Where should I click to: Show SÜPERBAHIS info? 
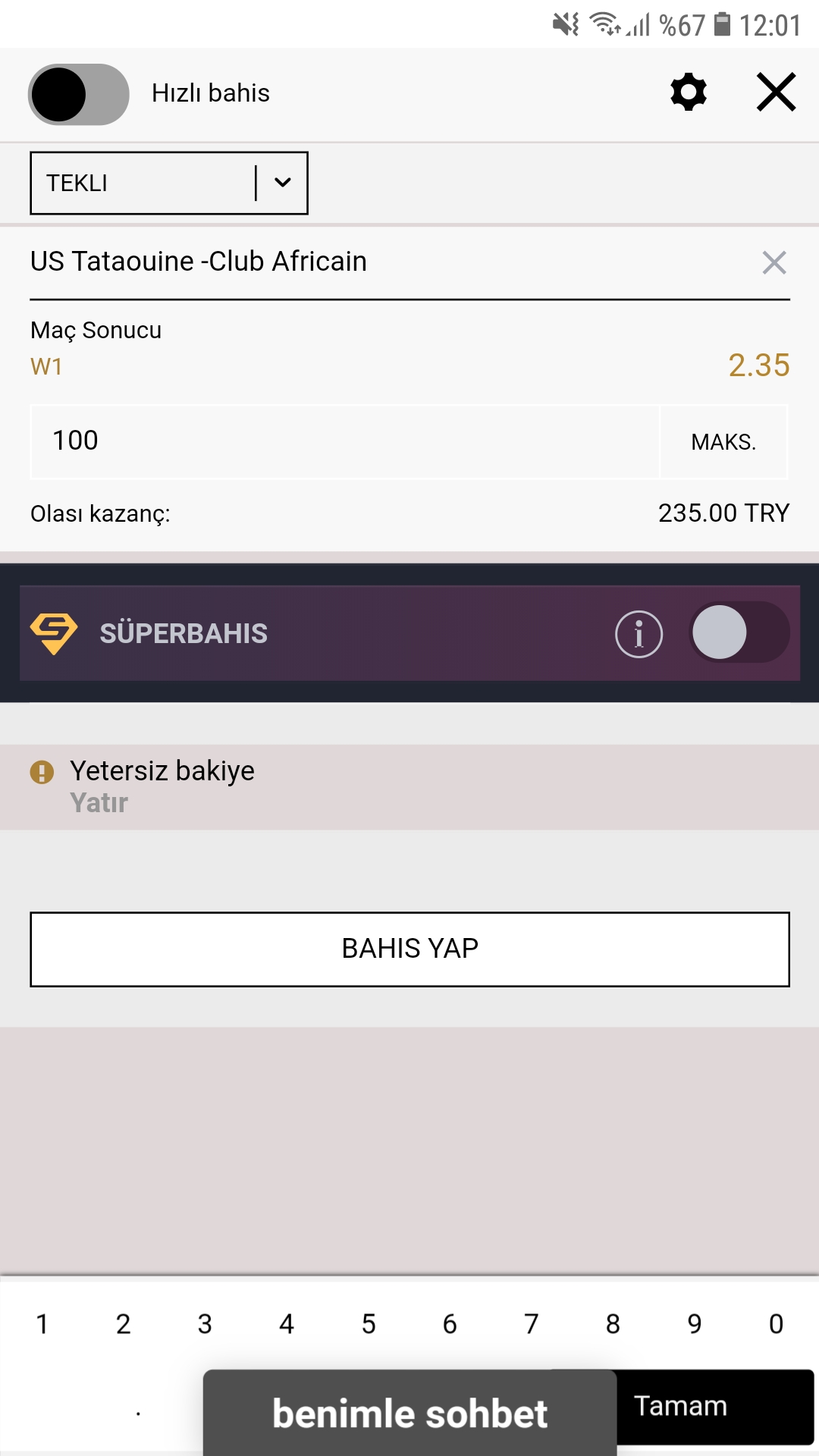pos(639,634)
